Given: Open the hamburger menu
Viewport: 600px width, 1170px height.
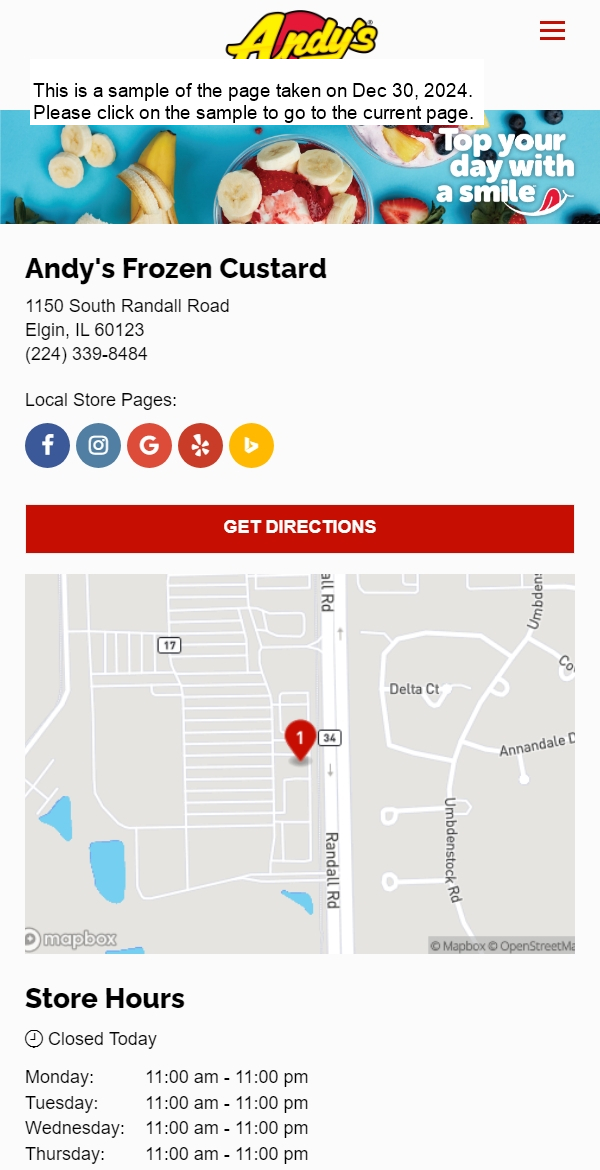Looking at the screenshot, I should click(x=552, y=31).
